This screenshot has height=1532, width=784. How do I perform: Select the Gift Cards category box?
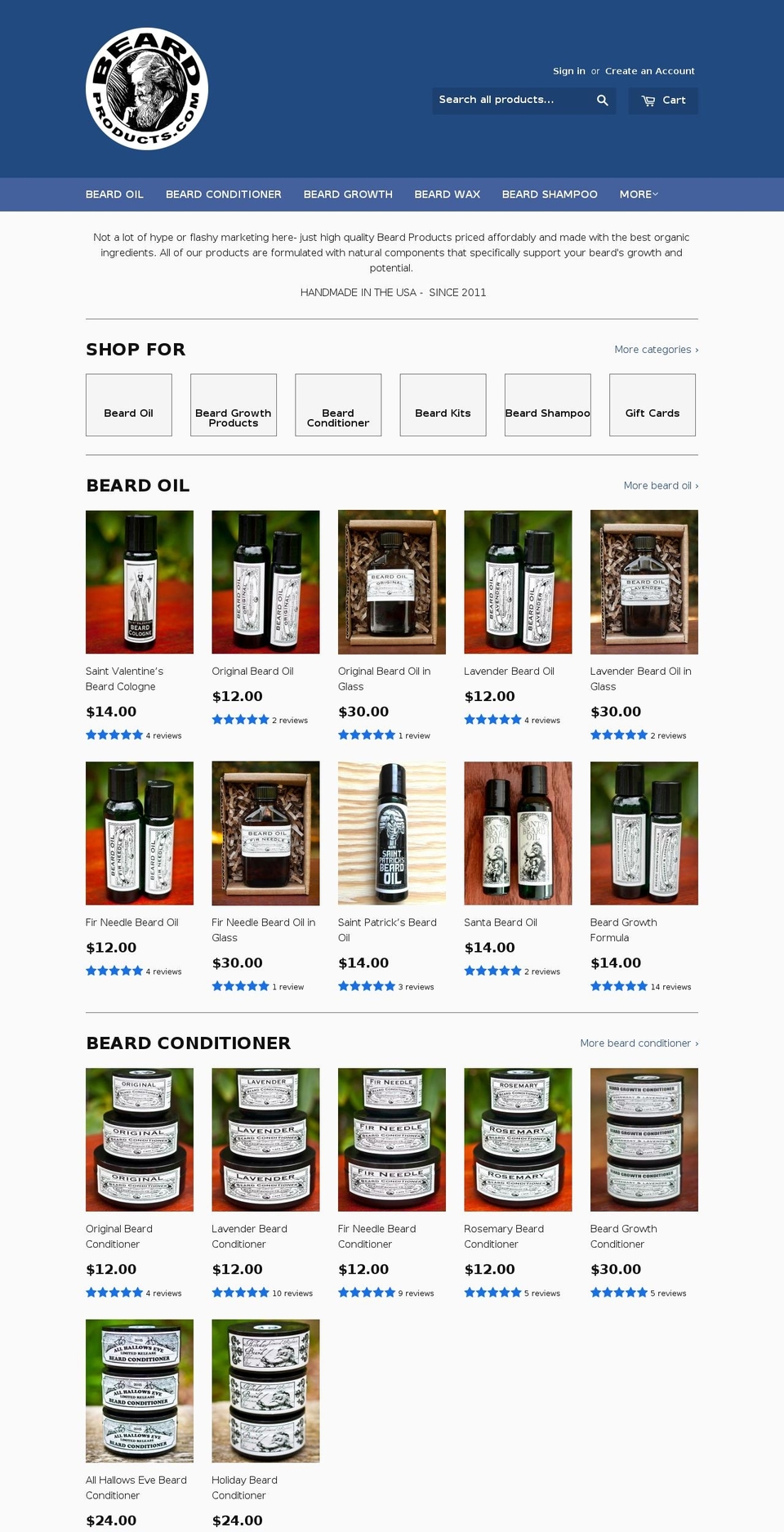click(652, 404)
